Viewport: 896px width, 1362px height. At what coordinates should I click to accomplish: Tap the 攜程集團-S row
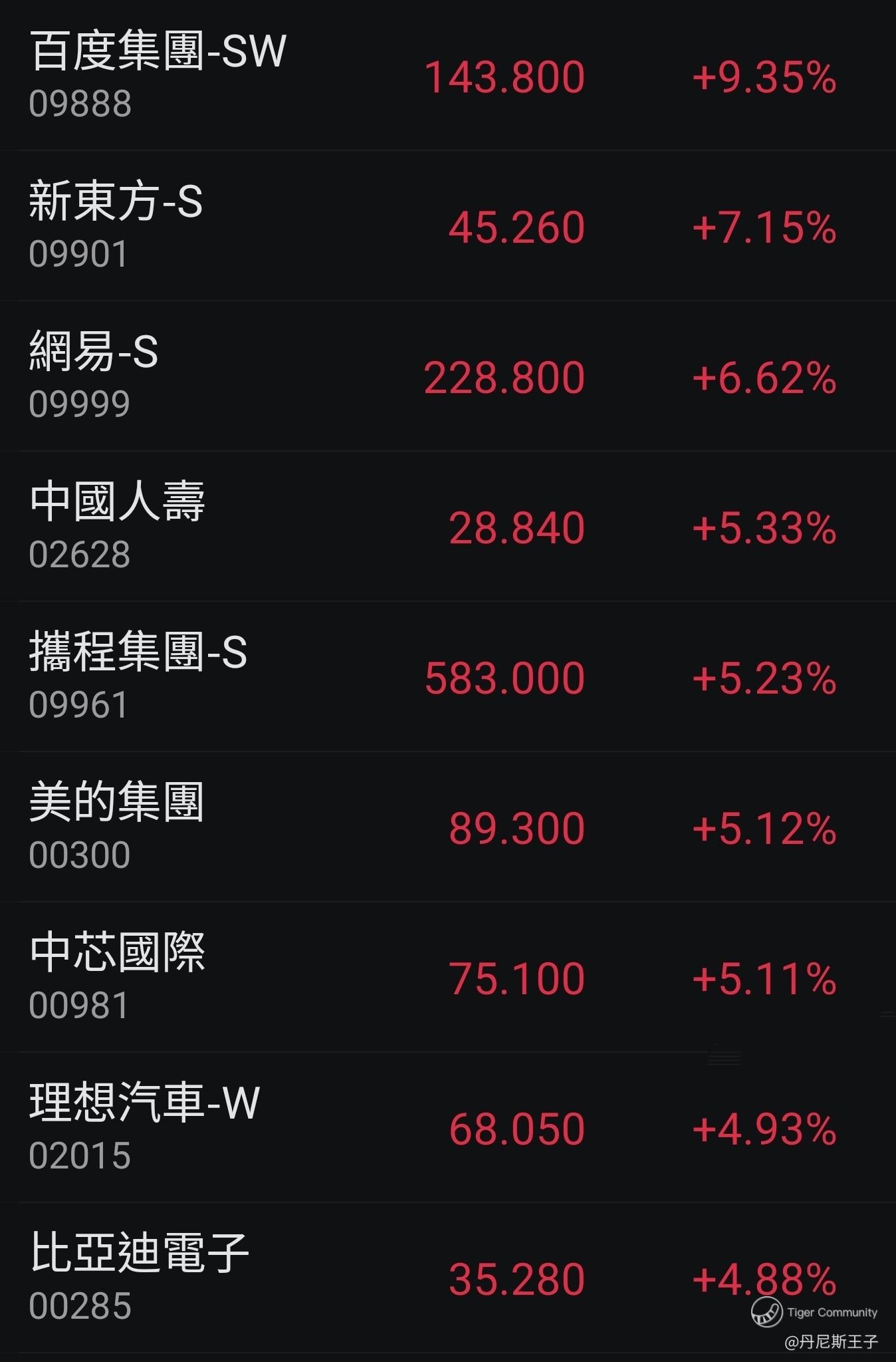[448, 677]
